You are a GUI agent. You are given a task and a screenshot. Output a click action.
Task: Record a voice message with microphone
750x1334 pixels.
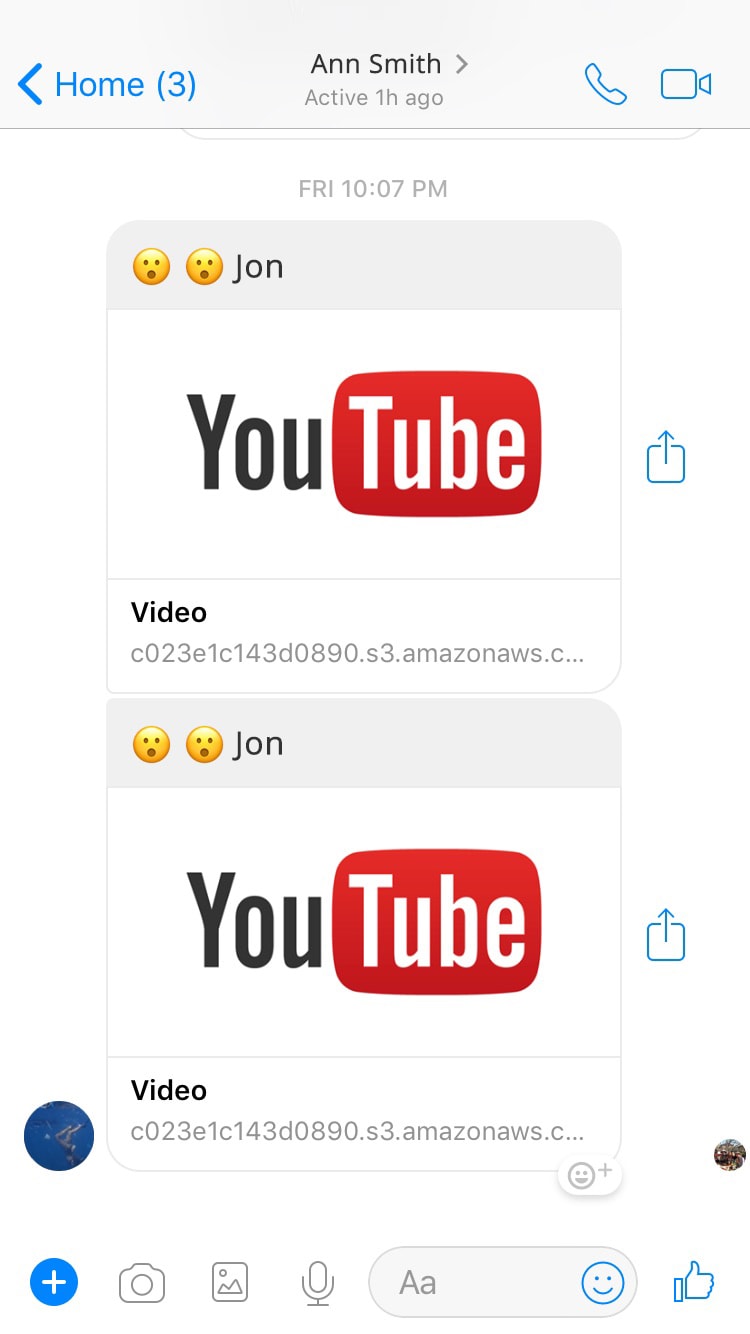[318, 1282]
